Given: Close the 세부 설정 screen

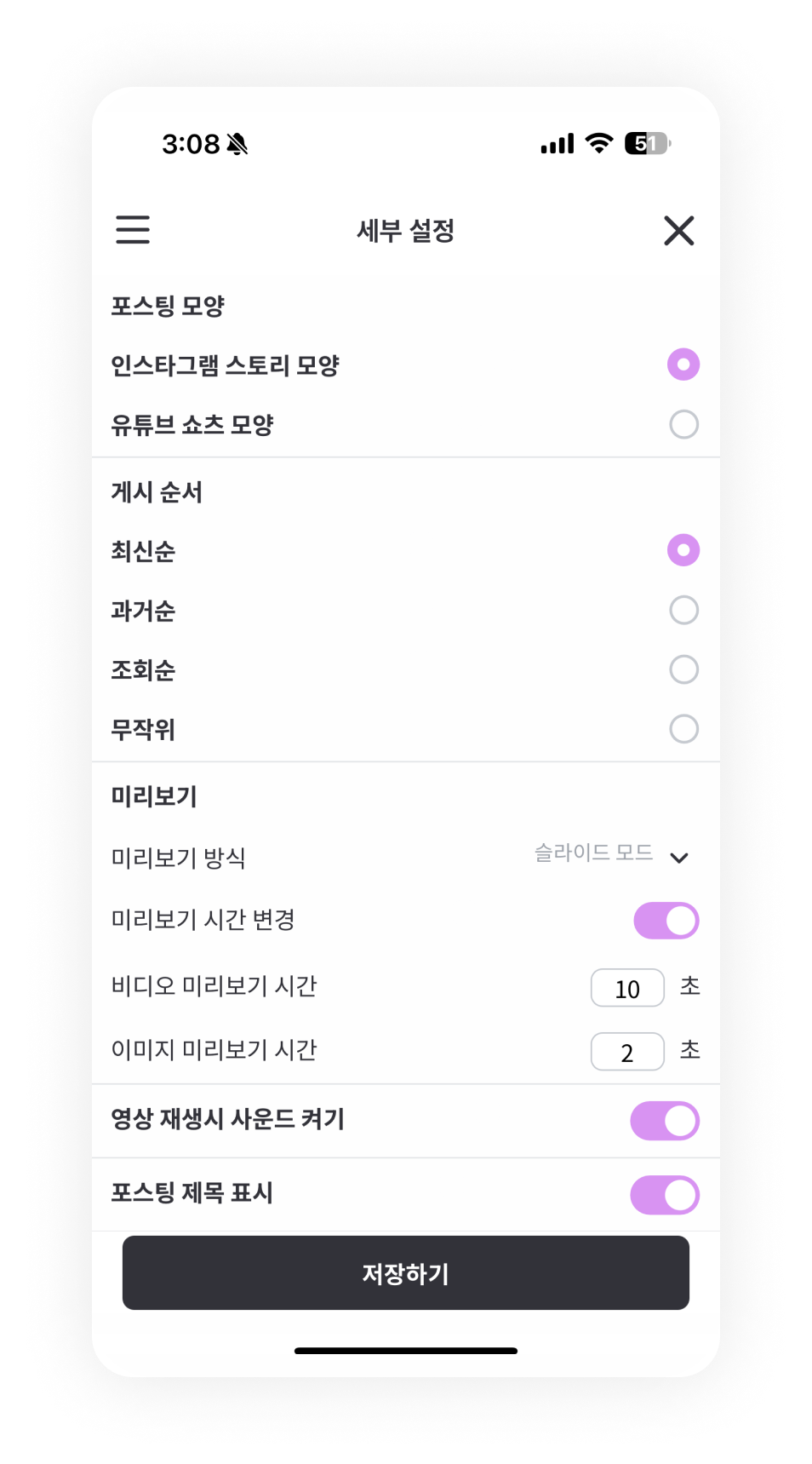Looking at the screenshot, I should click(678, 230).
